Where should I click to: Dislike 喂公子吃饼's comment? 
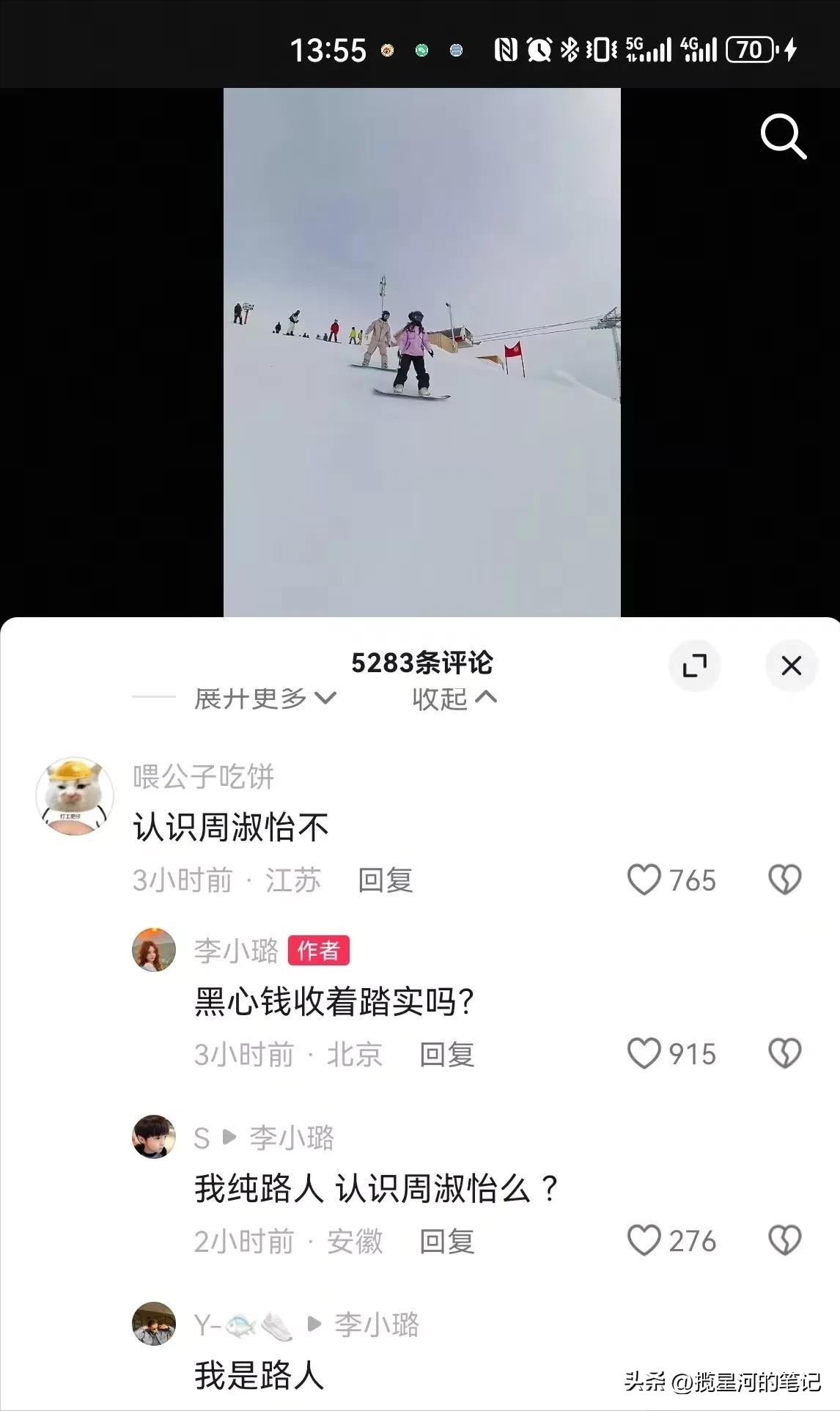(x=784, y=880)
